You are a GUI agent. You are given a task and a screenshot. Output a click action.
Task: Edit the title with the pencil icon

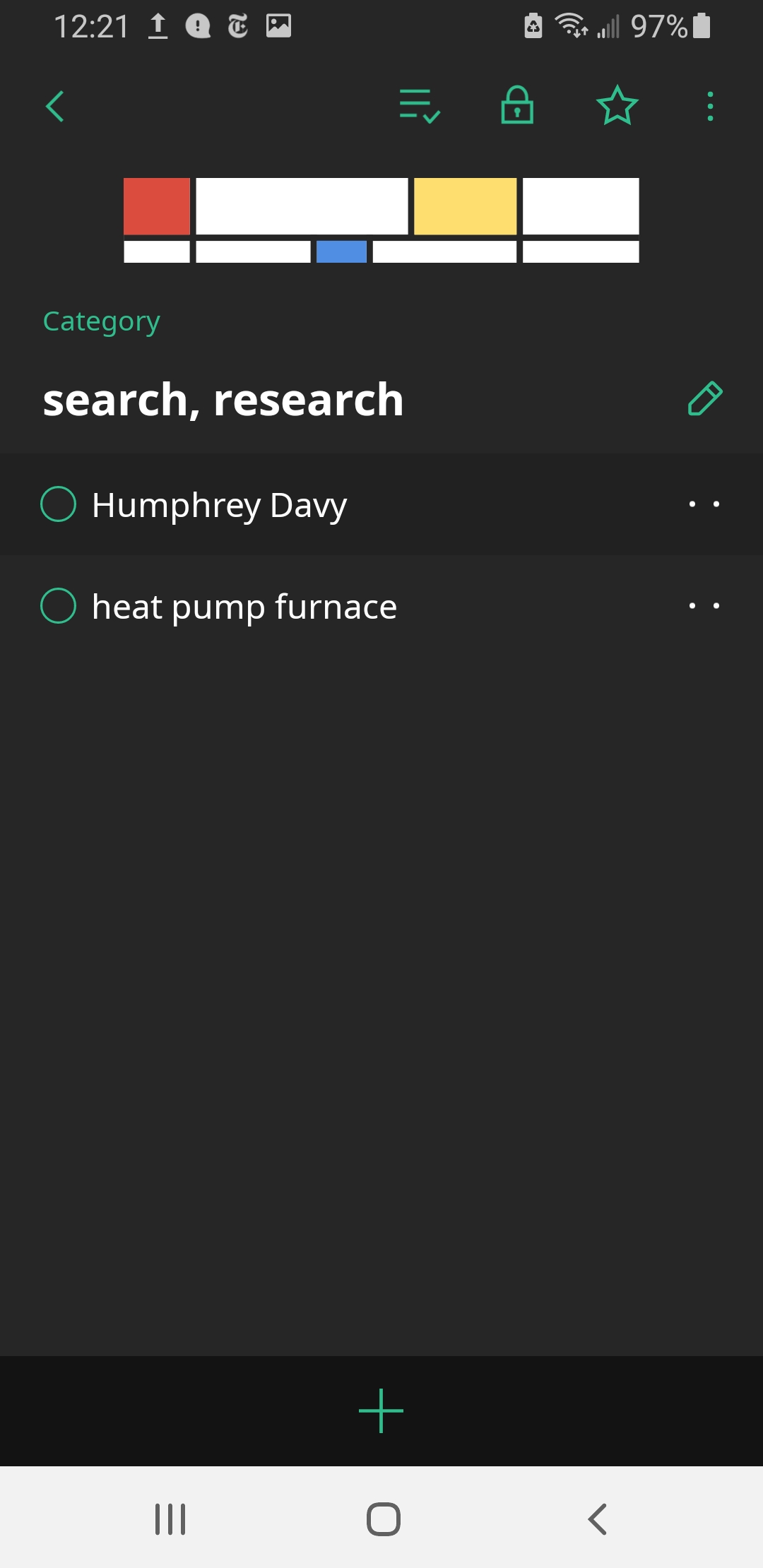(705, 398)
